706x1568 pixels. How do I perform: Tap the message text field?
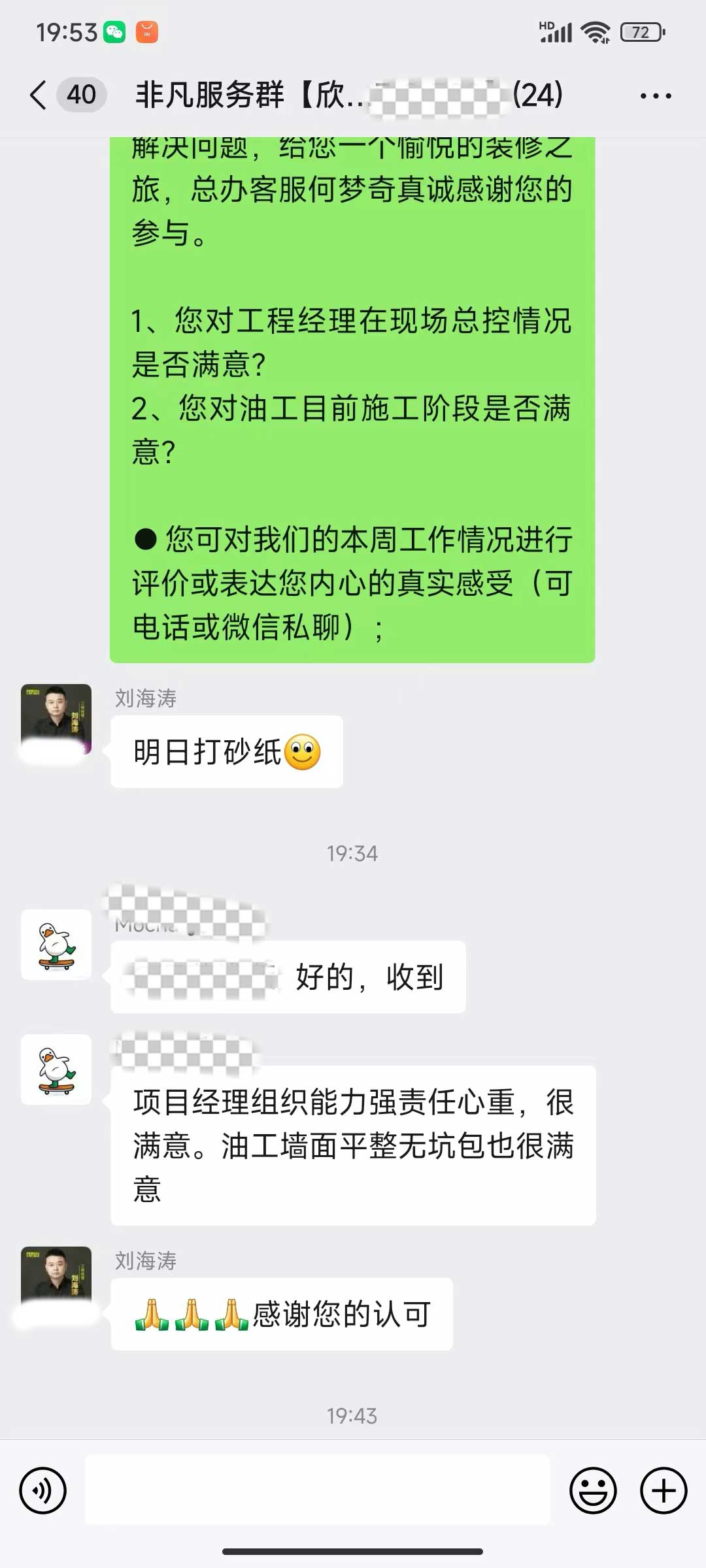click(x=318, y=1491)
